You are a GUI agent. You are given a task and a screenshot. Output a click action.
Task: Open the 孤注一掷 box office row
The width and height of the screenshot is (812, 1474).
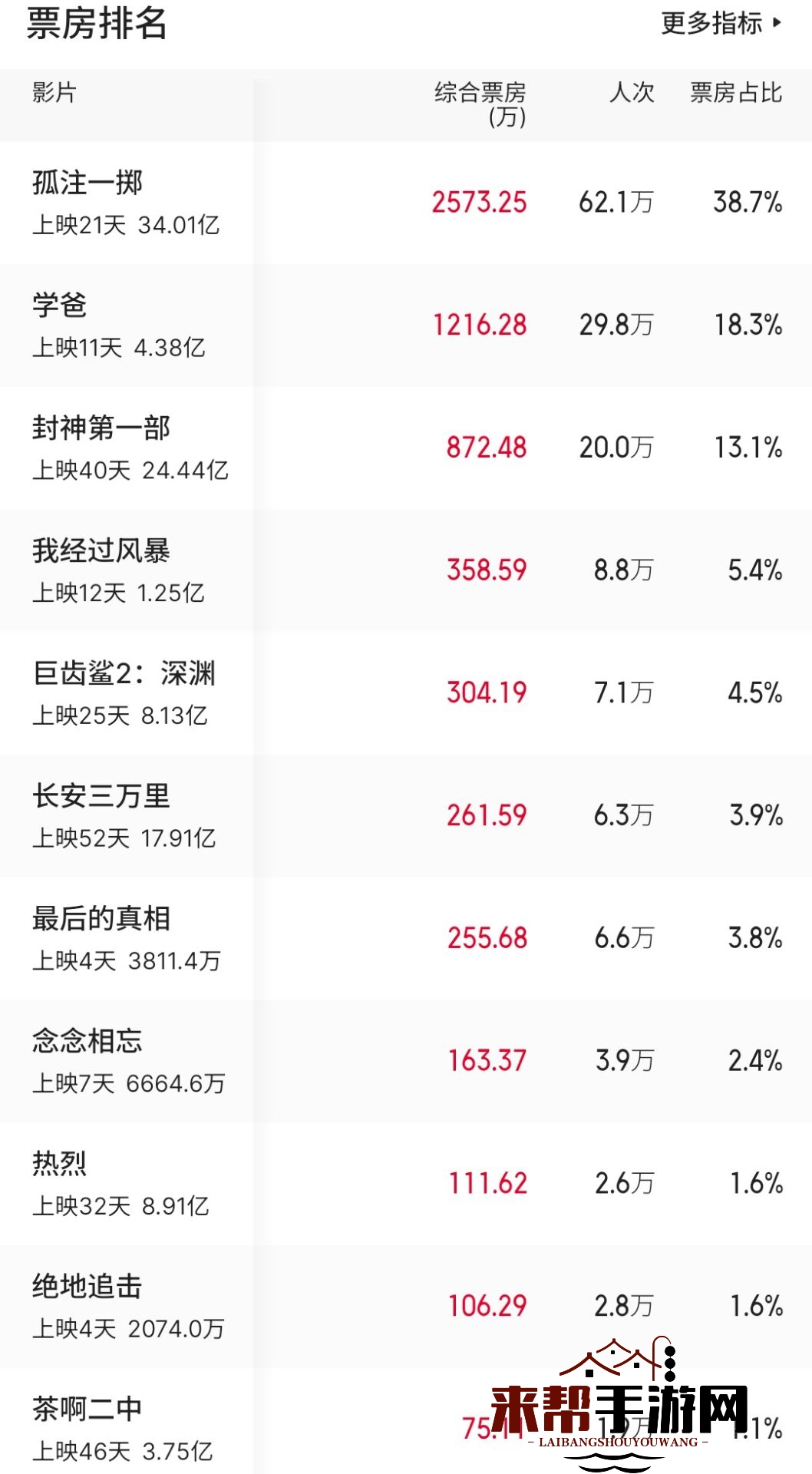(406, 203)
